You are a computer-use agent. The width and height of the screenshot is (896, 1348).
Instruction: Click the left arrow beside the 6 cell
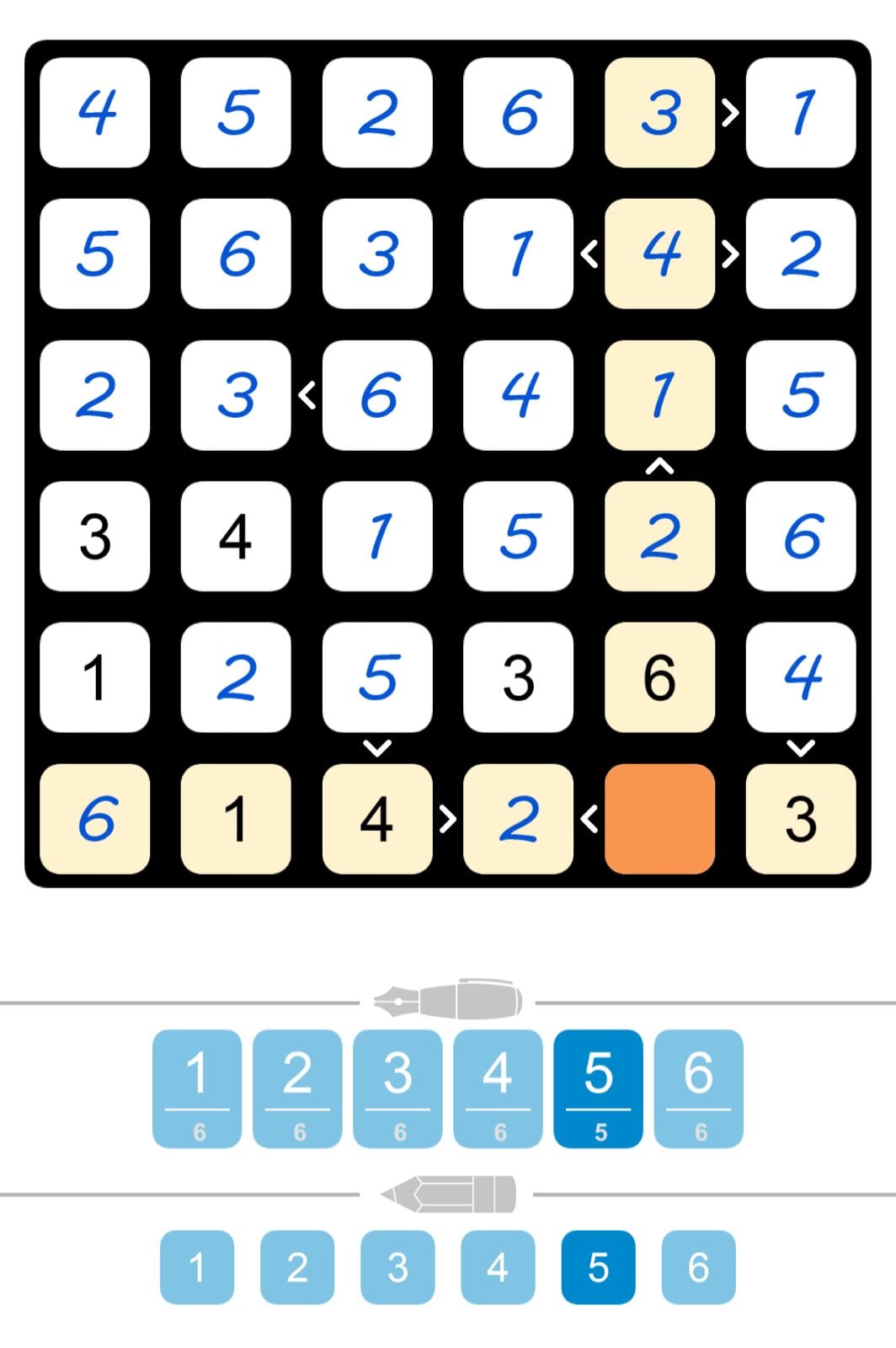point(307,396)
